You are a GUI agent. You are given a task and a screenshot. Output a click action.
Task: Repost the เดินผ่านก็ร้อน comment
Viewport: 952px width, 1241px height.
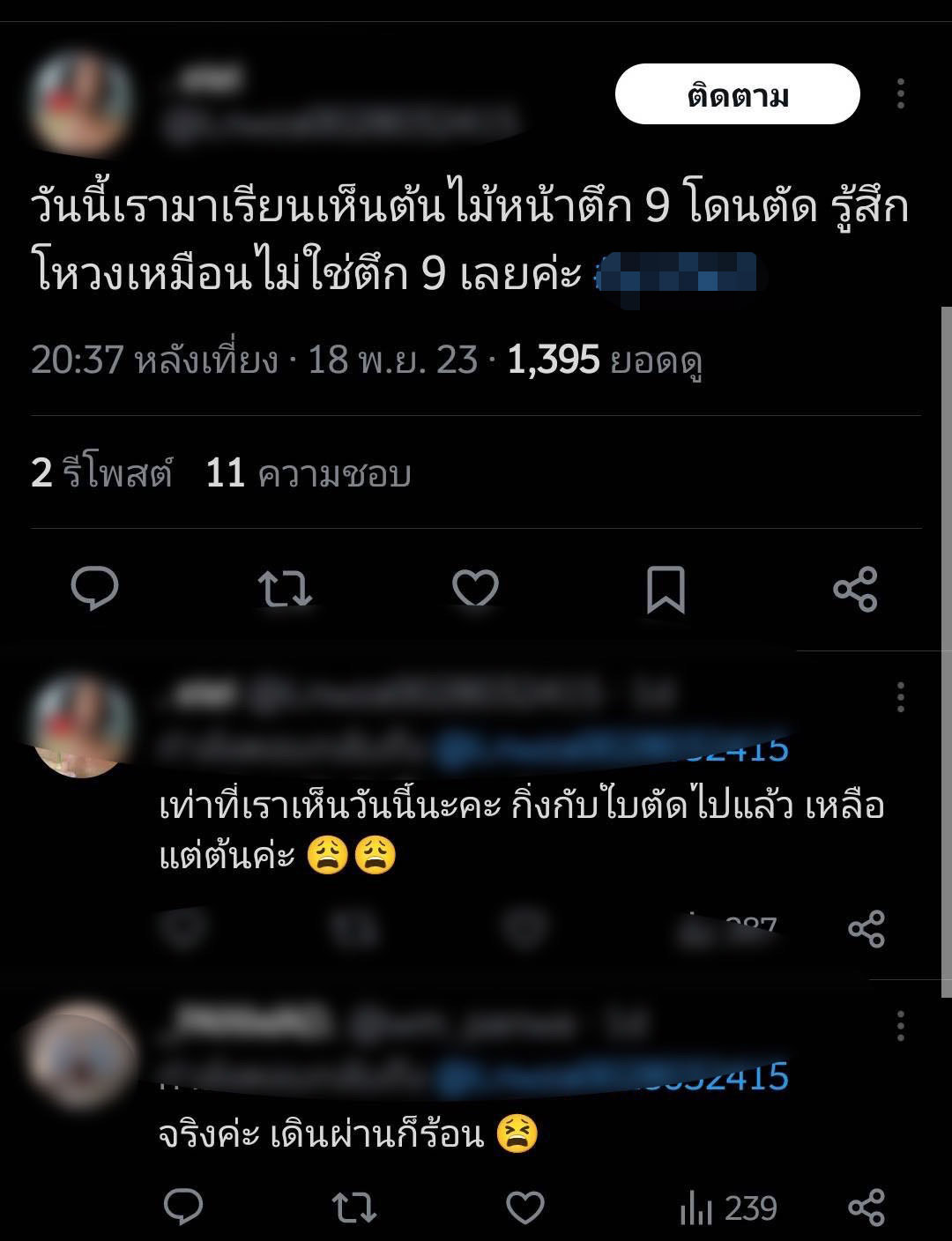[x=354, y=1208]
